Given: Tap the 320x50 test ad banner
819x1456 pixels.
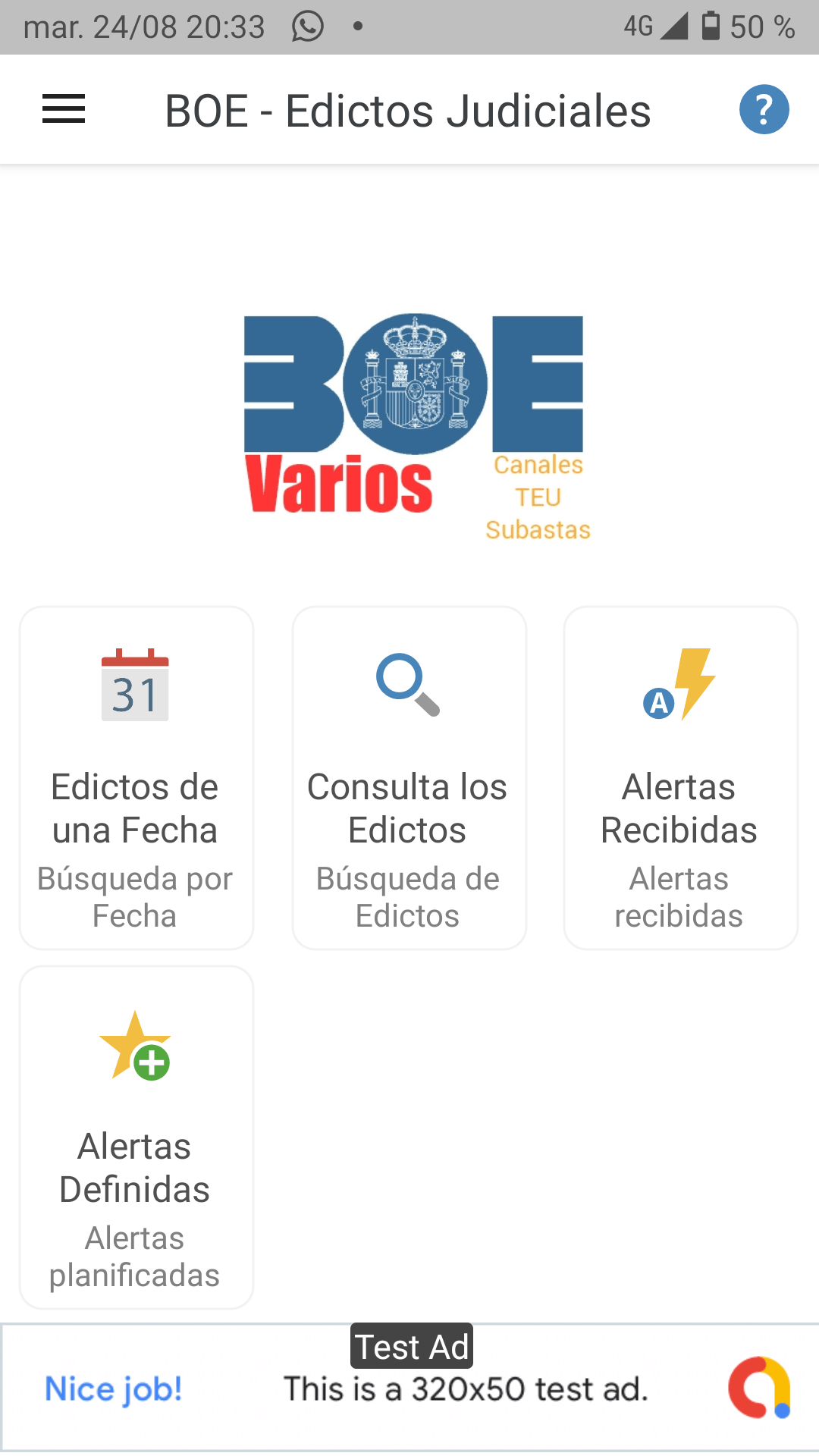Looking at the screenshot, I should (409, 1389).
